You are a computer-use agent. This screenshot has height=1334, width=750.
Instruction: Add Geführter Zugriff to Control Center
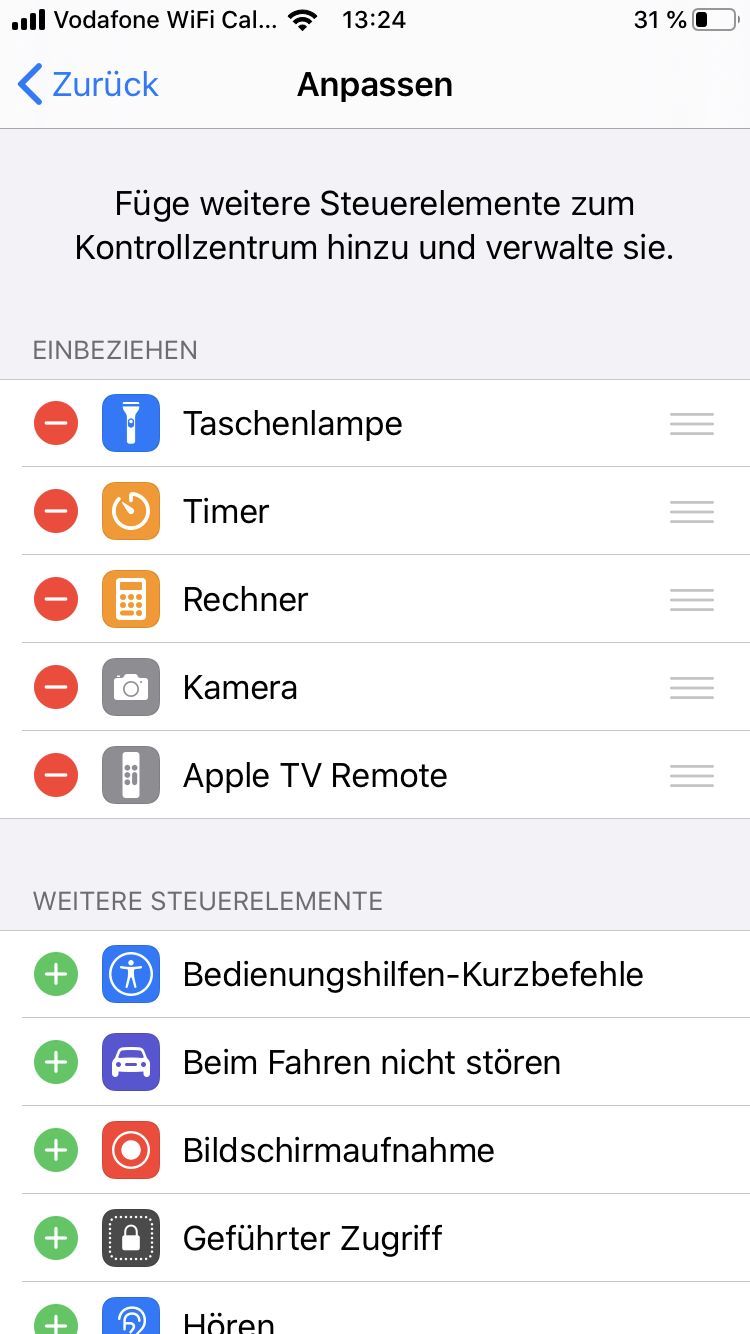pos(56,1238)
